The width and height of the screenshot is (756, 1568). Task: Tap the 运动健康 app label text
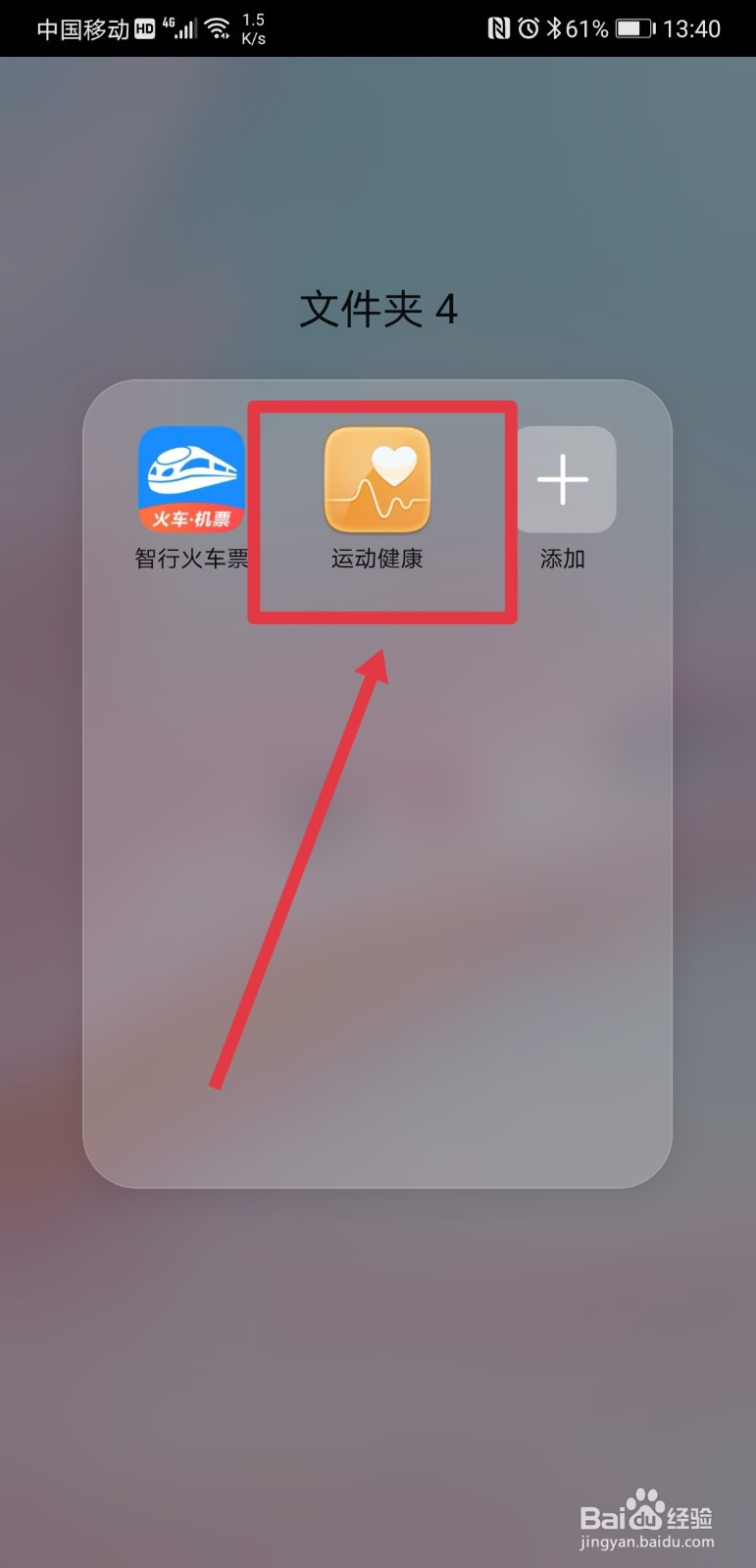click(x=378, y=558)
